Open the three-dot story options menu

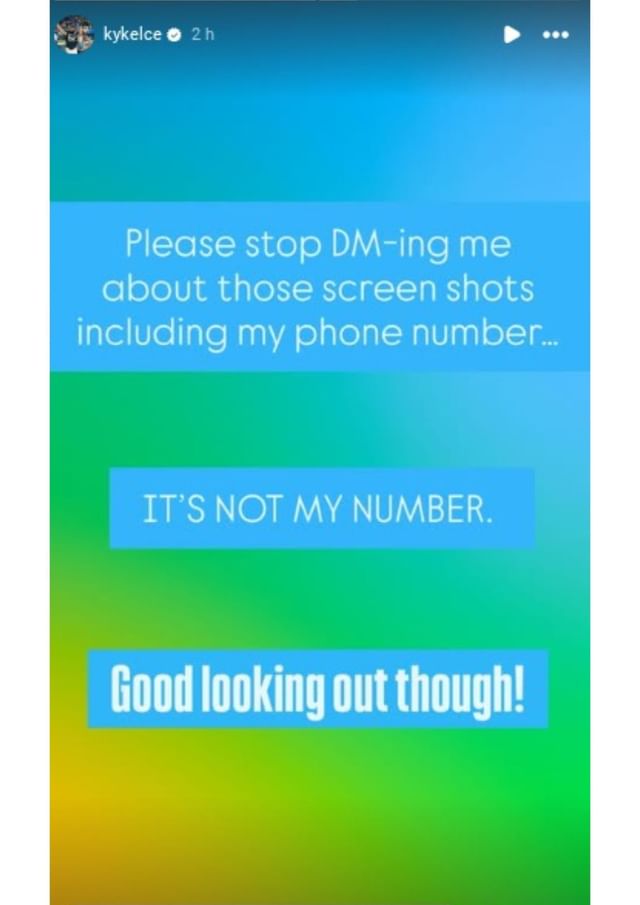[555, 34]
